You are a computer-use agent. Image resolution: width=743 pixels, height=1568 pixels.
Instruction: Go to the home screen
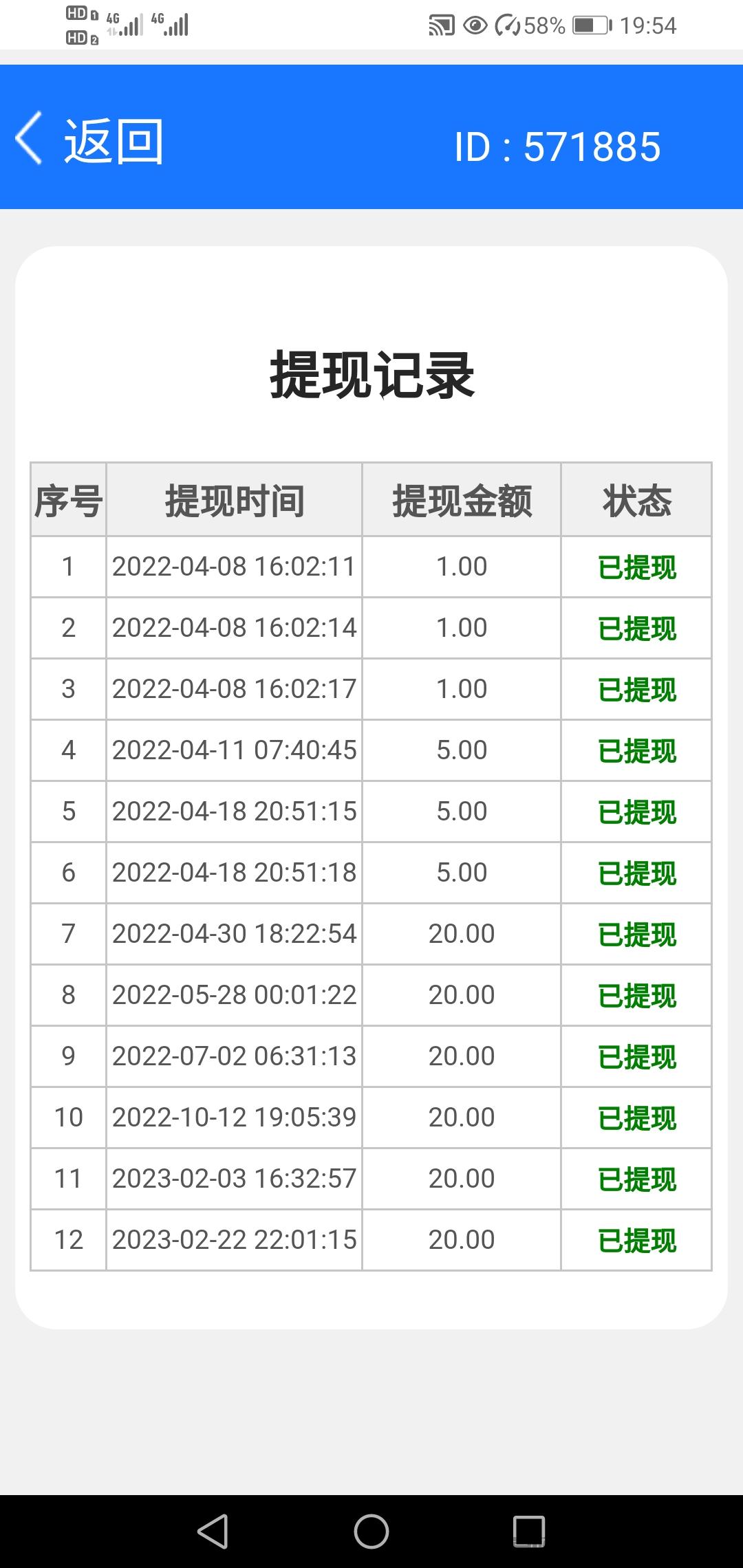pyautogui.click(x=371, y=1531)
